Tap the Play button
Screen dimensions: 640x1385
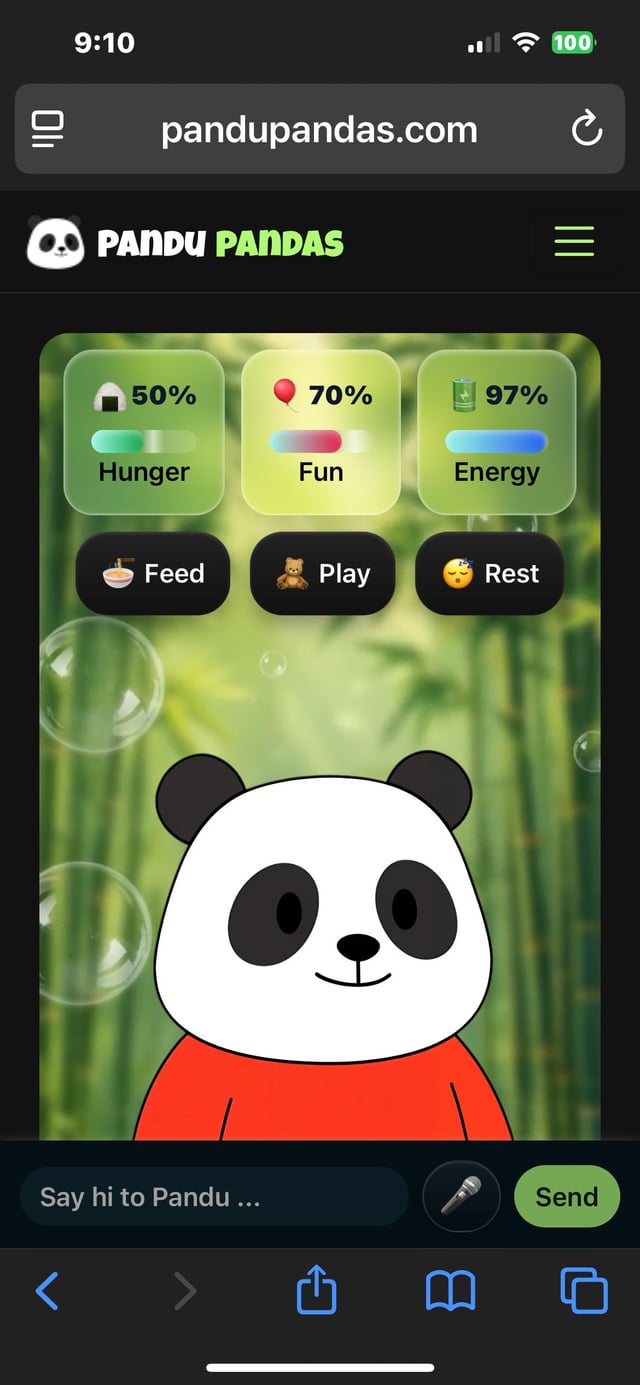click(x=322, y=573)
